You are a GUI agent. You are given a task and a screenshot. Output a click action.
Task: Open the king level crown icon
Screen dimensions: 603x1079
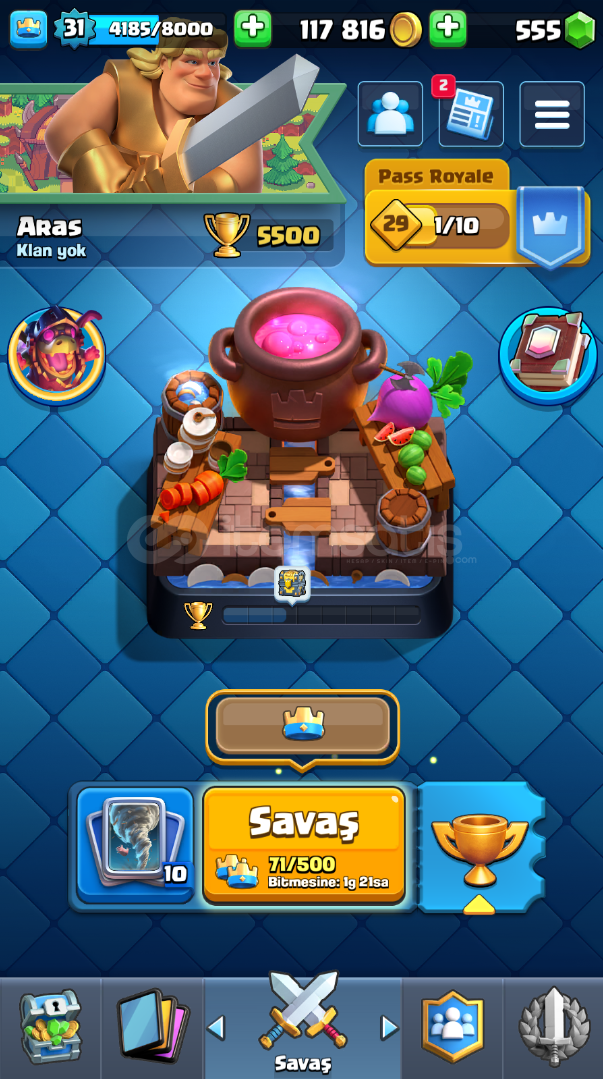point(29,29)
